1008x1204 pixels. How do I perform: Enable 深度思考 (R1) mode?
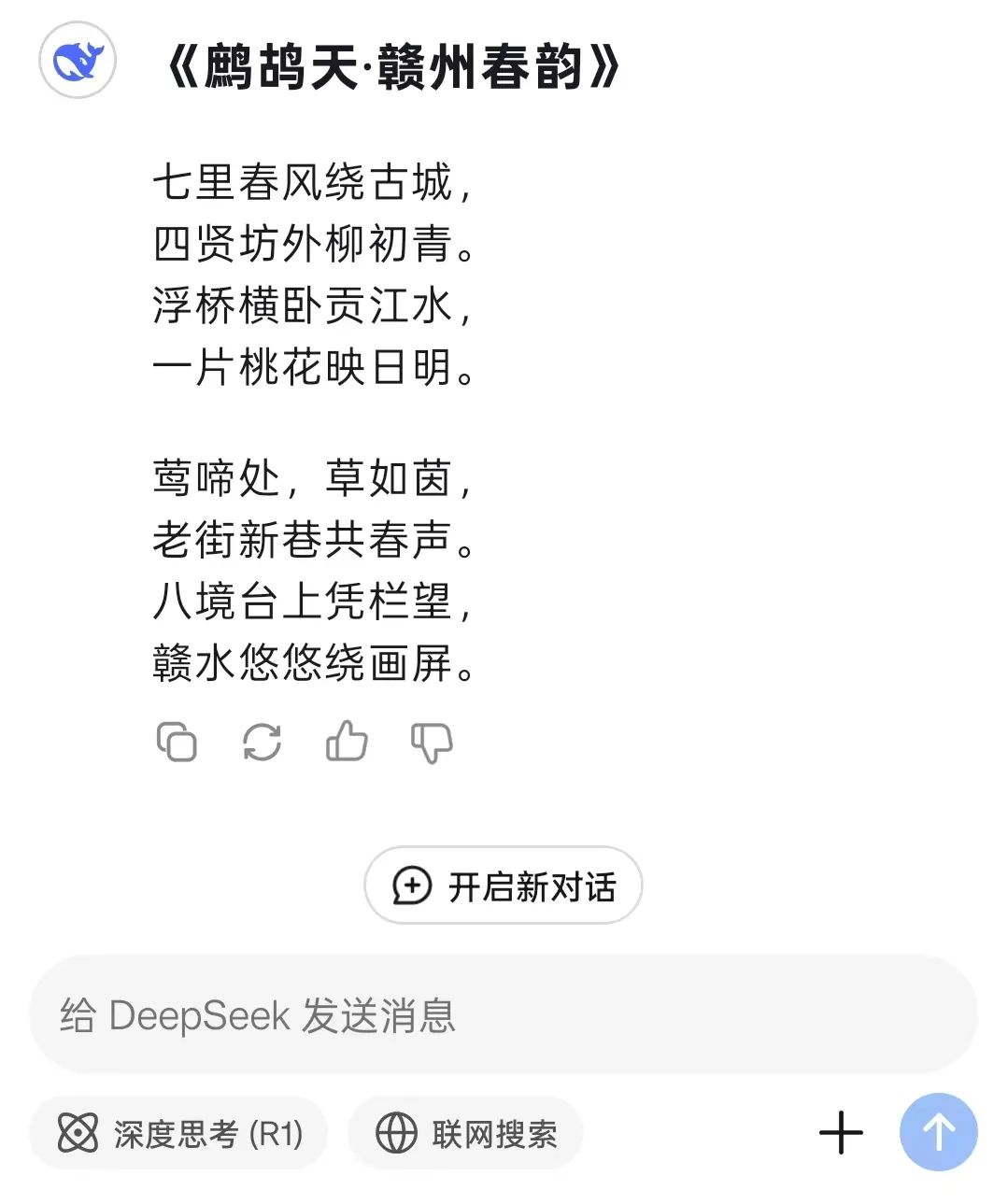(179, 1134)
